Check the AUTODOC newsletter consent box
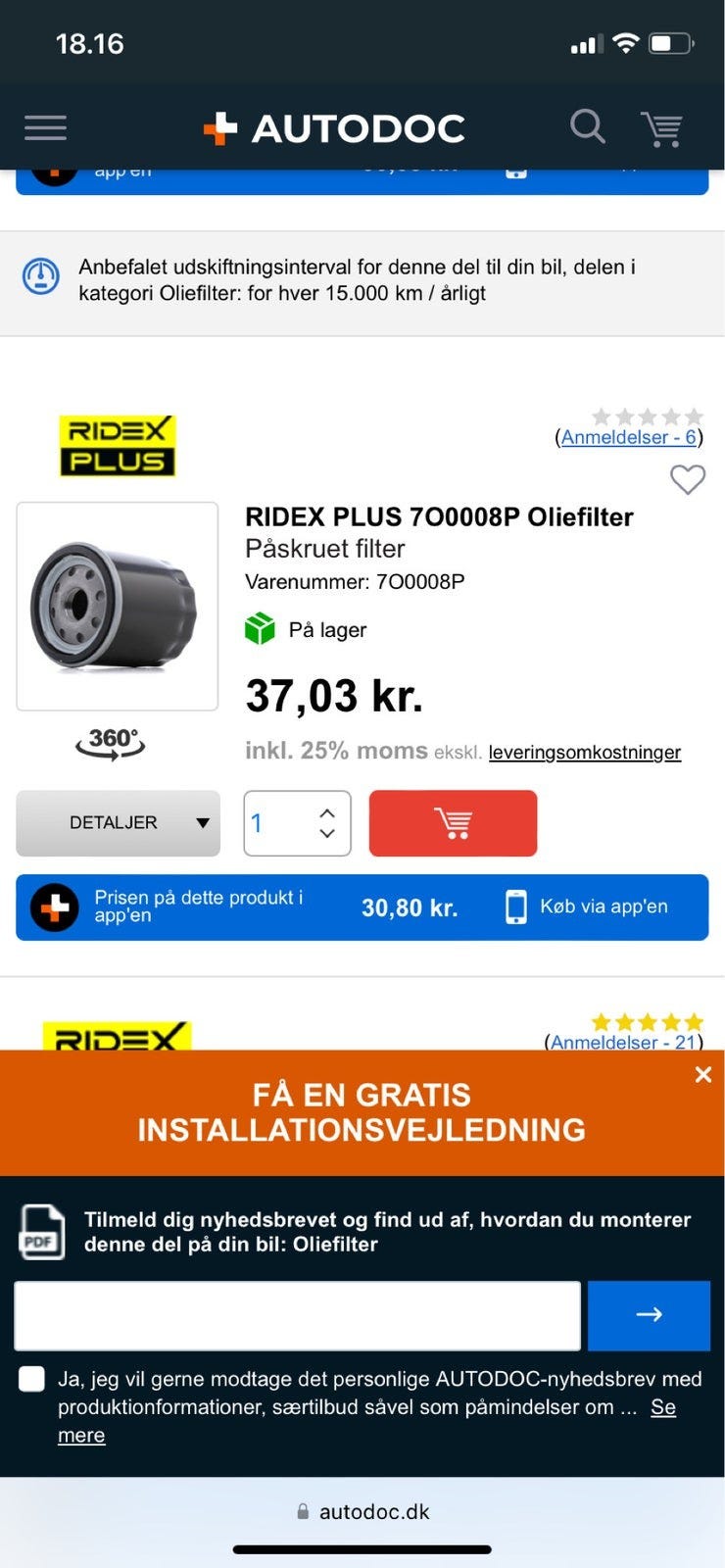Screen dimensions: 725x1568 32,1380
